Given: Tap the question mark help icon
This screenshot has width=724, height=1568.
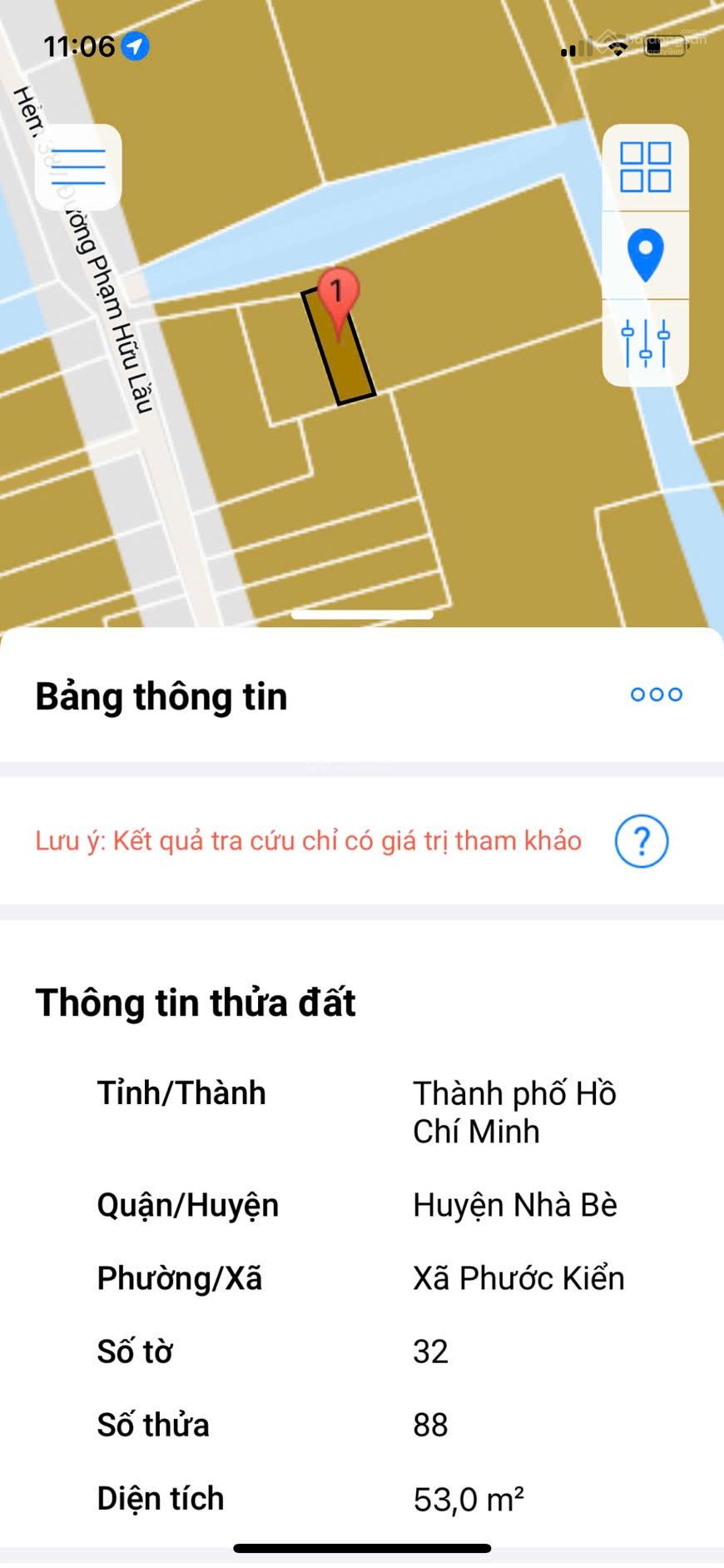Looking at the screenshot, I should (641, 842).
